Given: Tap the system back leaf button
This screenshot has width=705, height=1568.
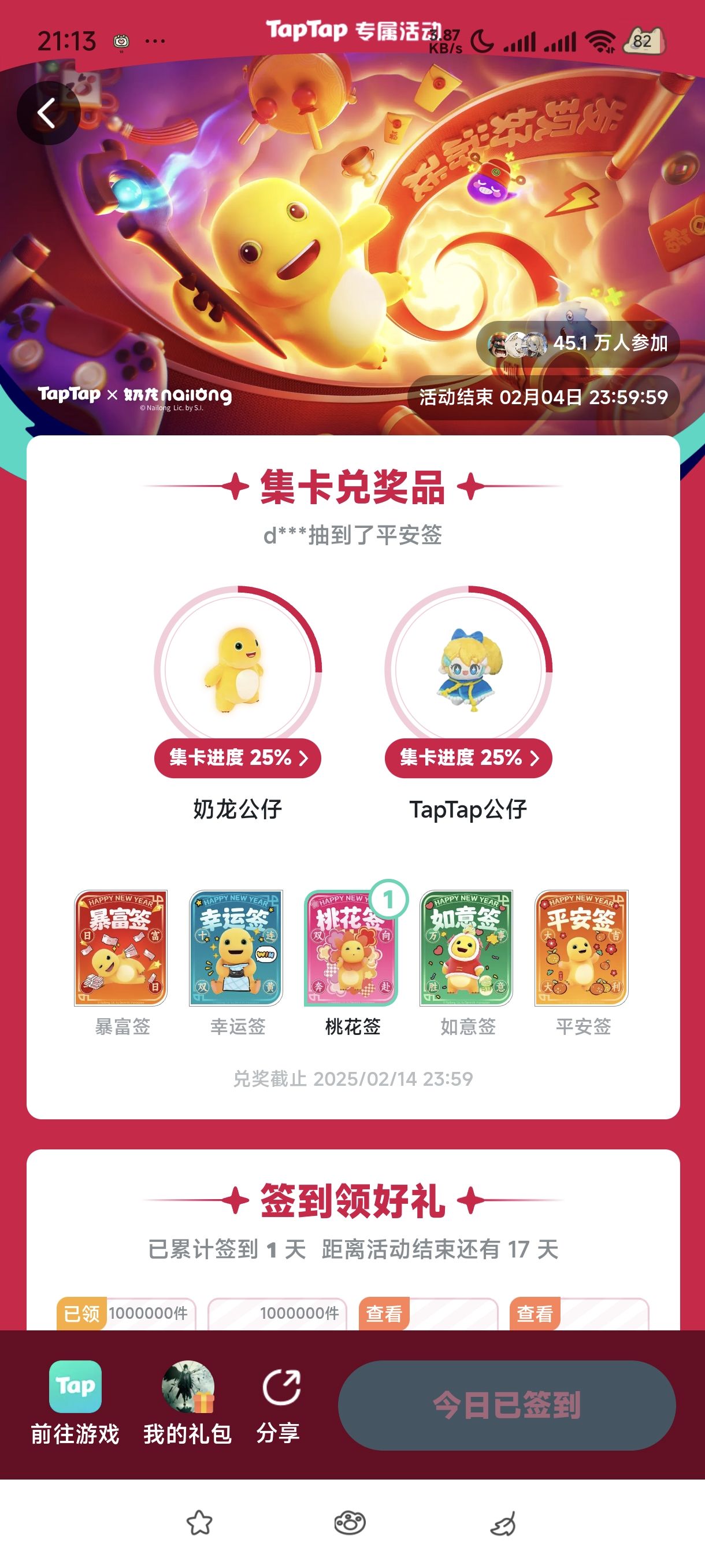Looking at the screenshot, I should (x=503, y=1523).
